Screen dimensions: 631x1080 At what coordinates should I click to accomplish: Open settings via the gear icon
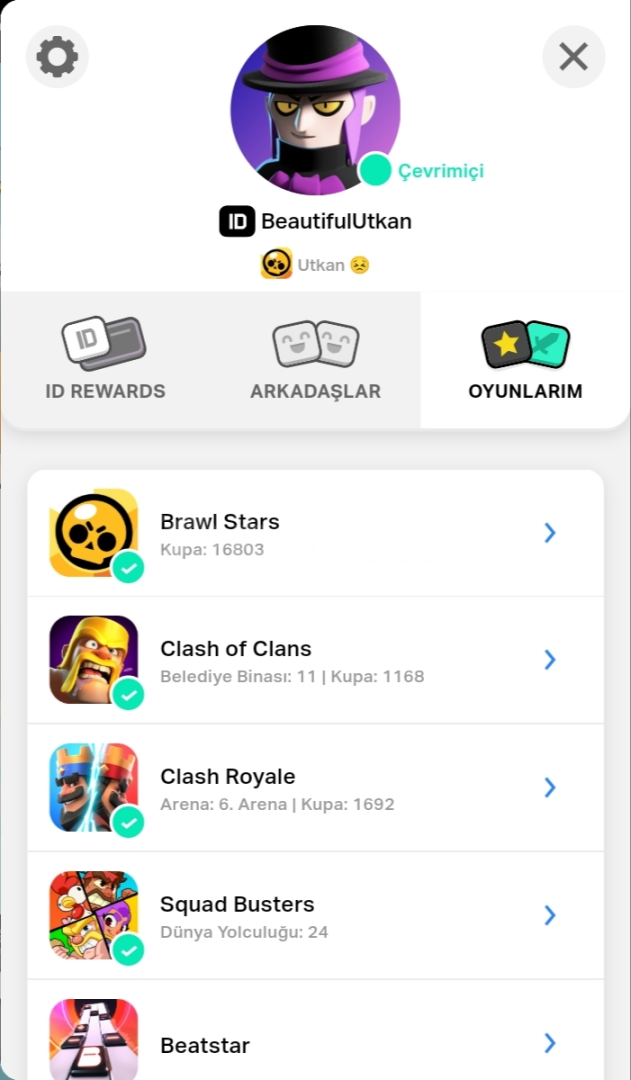(x=57, y=56)
